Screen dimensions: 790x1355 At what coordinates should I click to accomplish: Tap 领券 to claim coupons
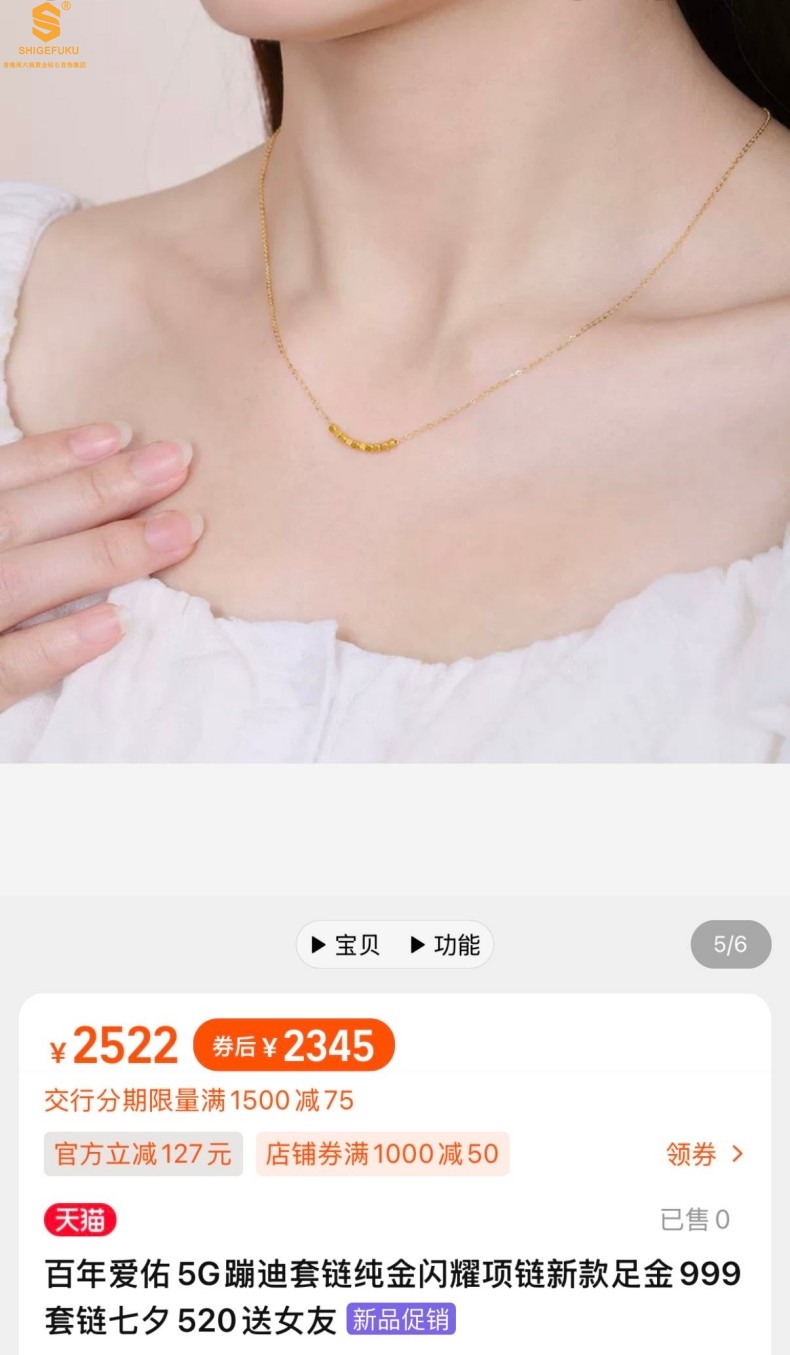(x=705, y=1154)
